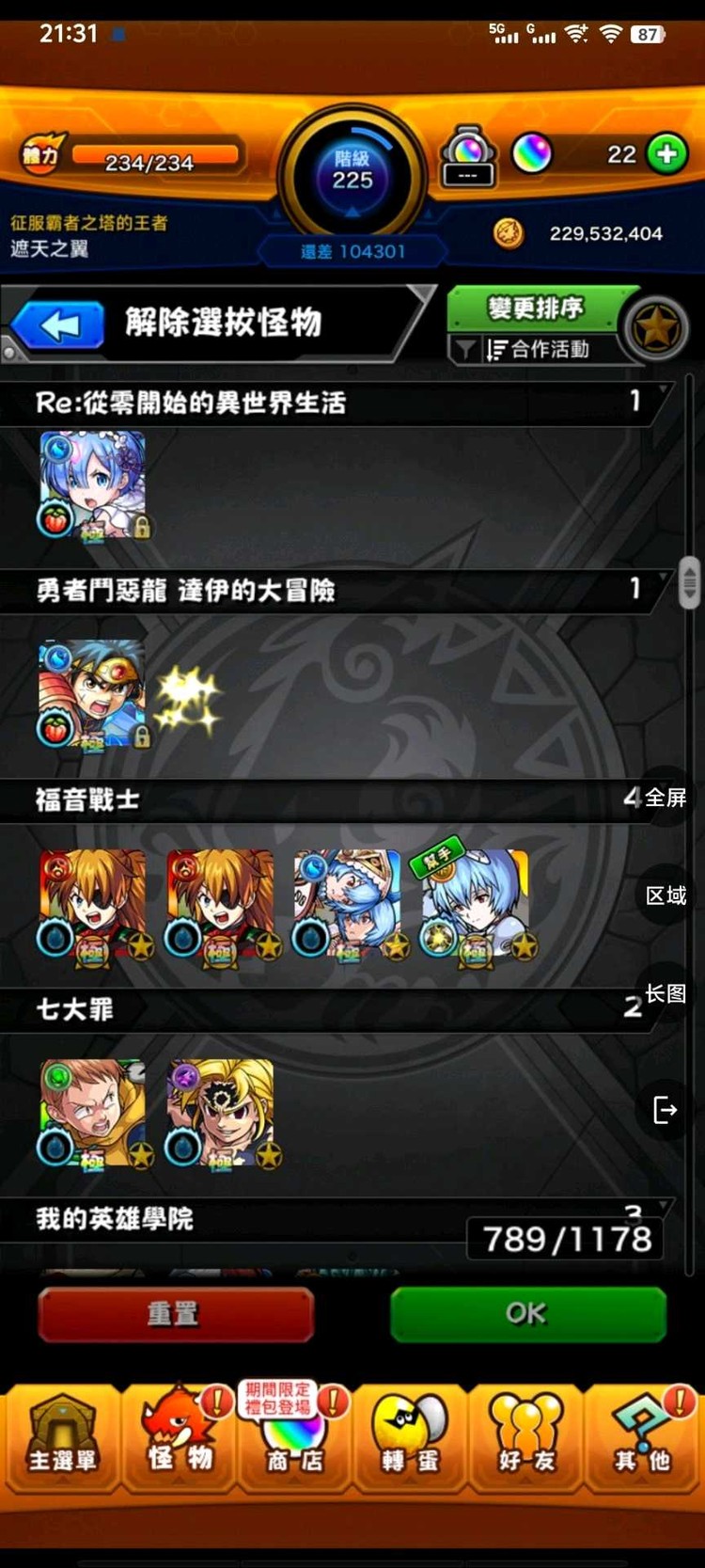This screenshot has height=1568, width=705.
Task: Select the 长图 long screenshot option
Action: (x=666, y=993)
